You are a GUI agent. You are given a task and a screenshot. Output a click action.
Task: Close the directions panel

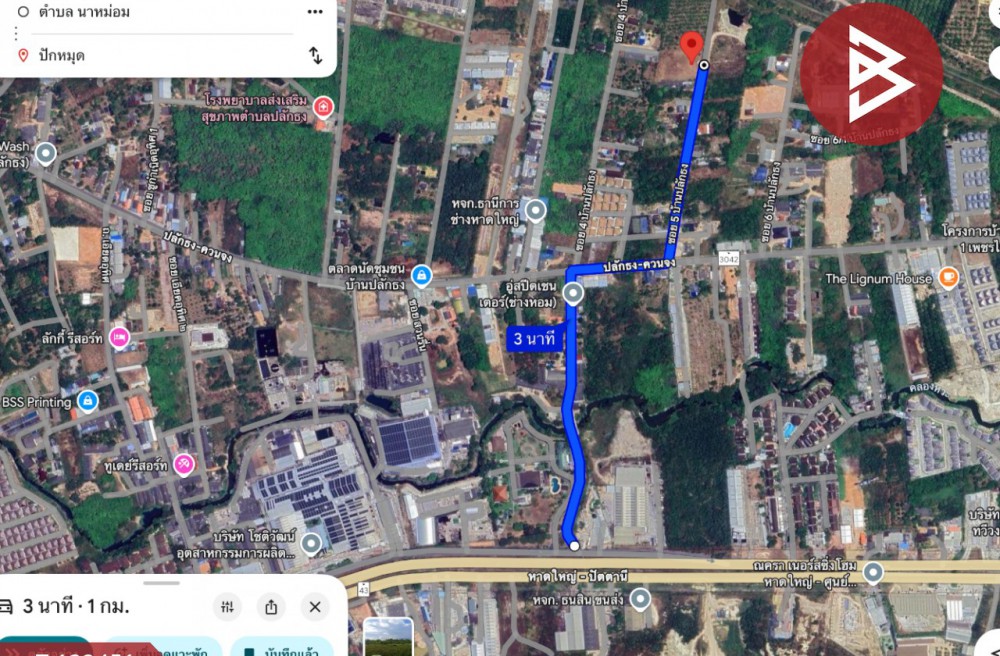[x=314, y=606]
